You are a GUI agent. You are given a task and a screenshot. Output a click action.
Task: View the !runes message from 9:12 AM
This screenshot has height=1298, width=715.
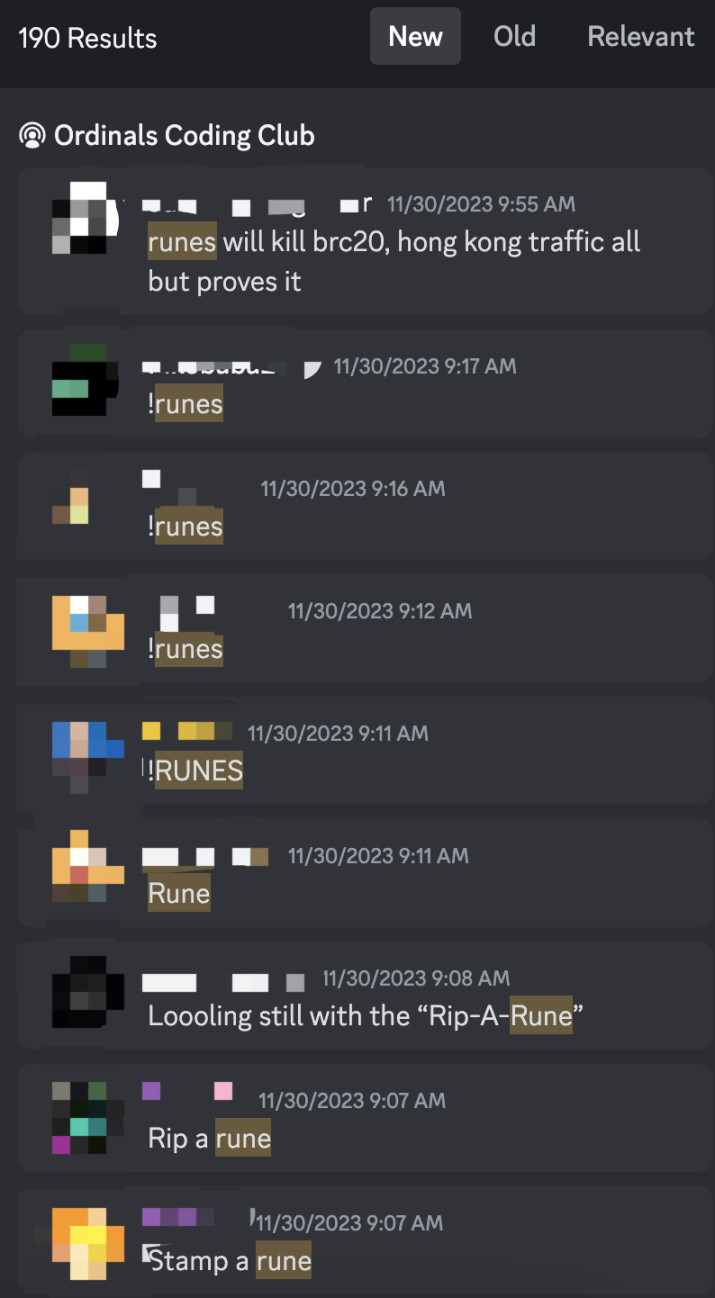(185, 649)
